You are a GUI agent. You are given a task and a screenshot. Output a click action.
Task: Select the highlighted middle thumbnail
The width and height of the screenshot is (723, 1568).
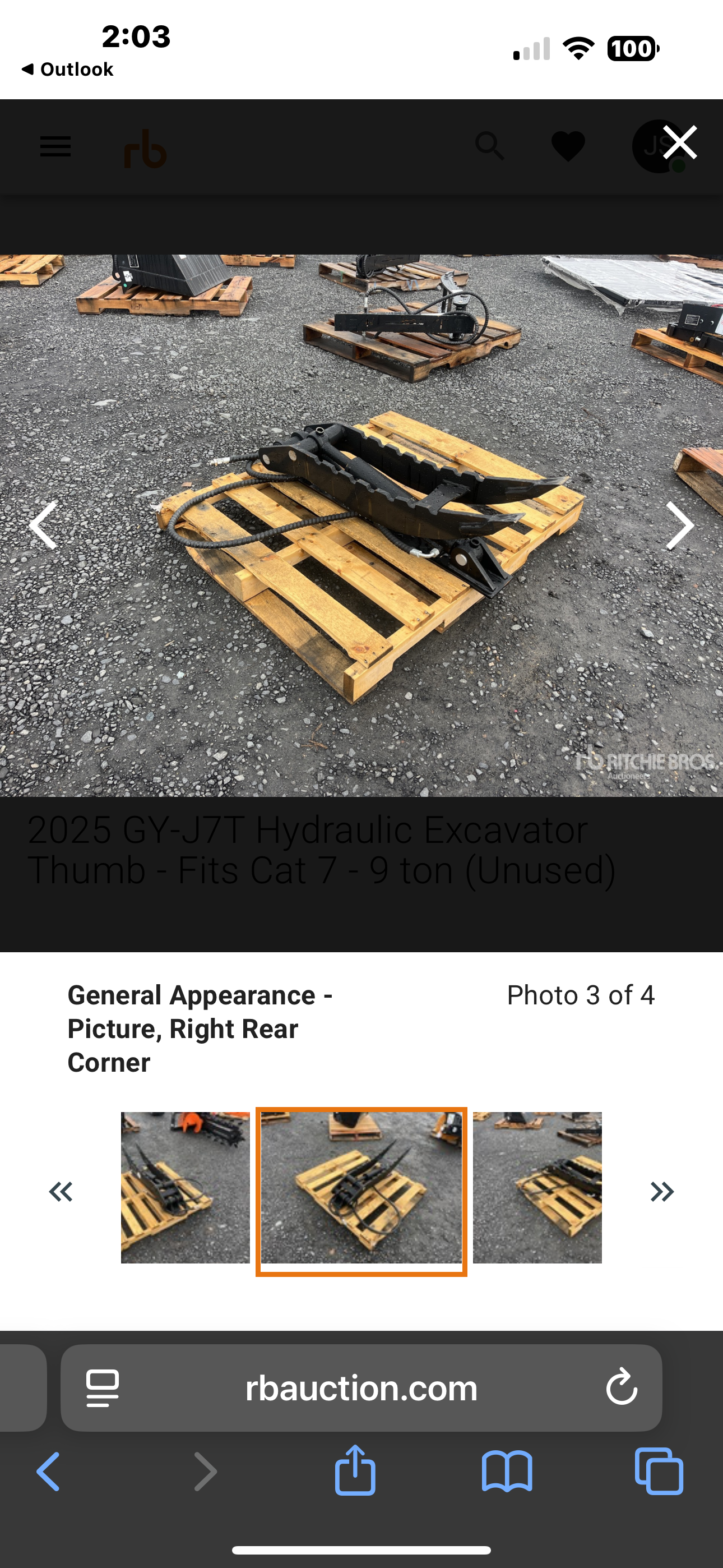pyautogui.click(x=361, y=1192)
